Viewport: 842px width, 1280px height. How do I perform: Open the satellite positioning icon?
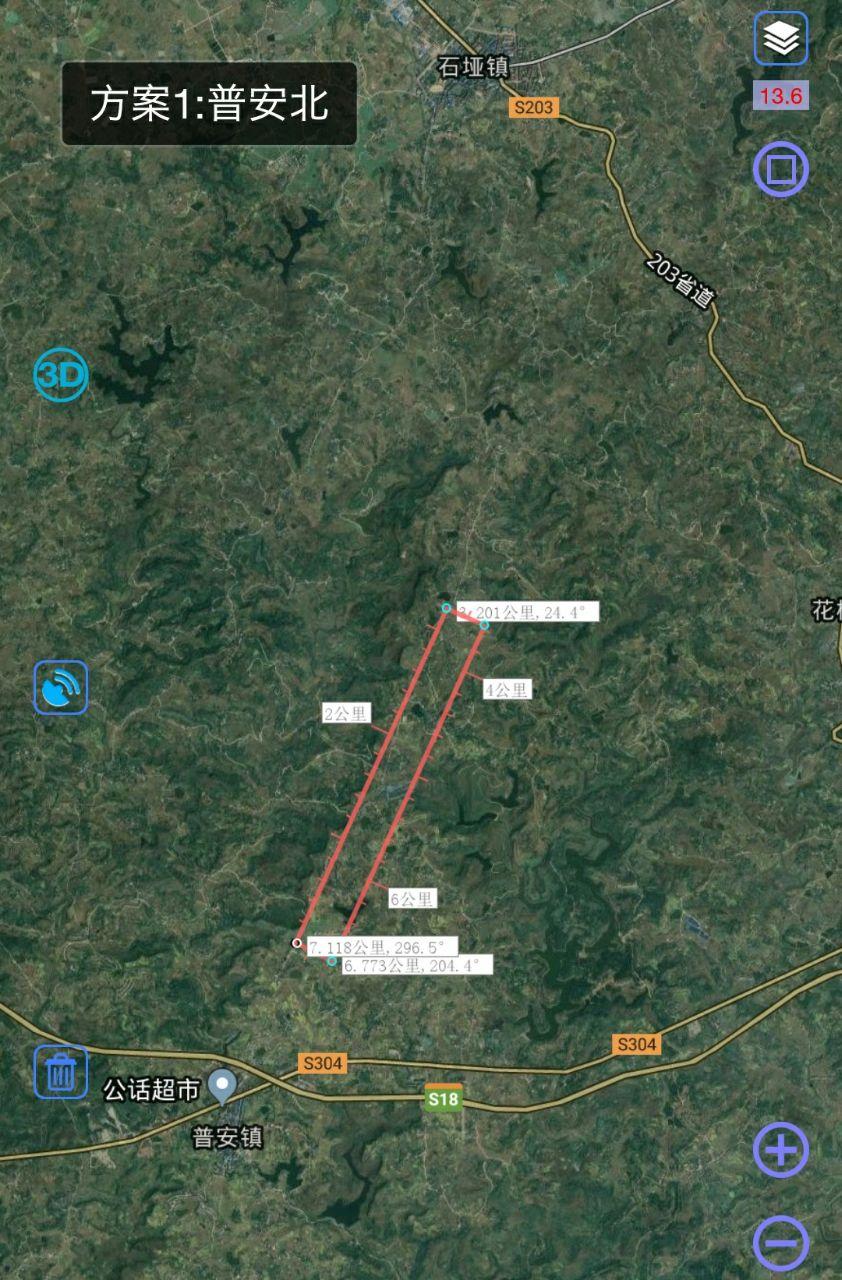61,687
